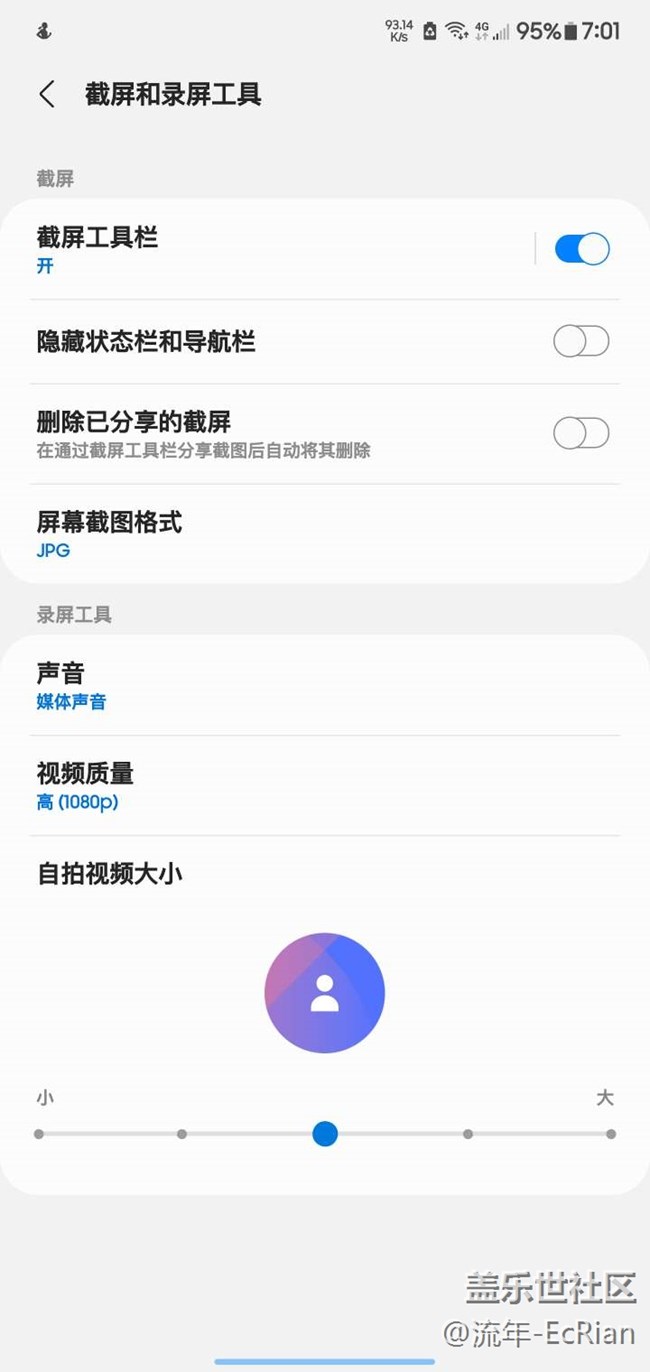Screen dimensions: 650x1372
Task: Set selfie video size to the largest point
Action: click(x=611, y=1134)
